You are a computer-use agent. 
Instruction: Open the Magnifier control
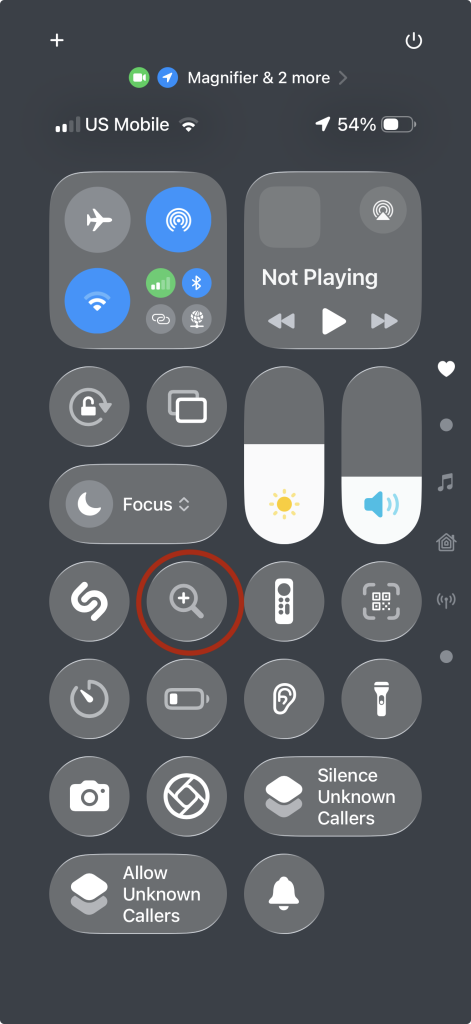coord(187,601)
